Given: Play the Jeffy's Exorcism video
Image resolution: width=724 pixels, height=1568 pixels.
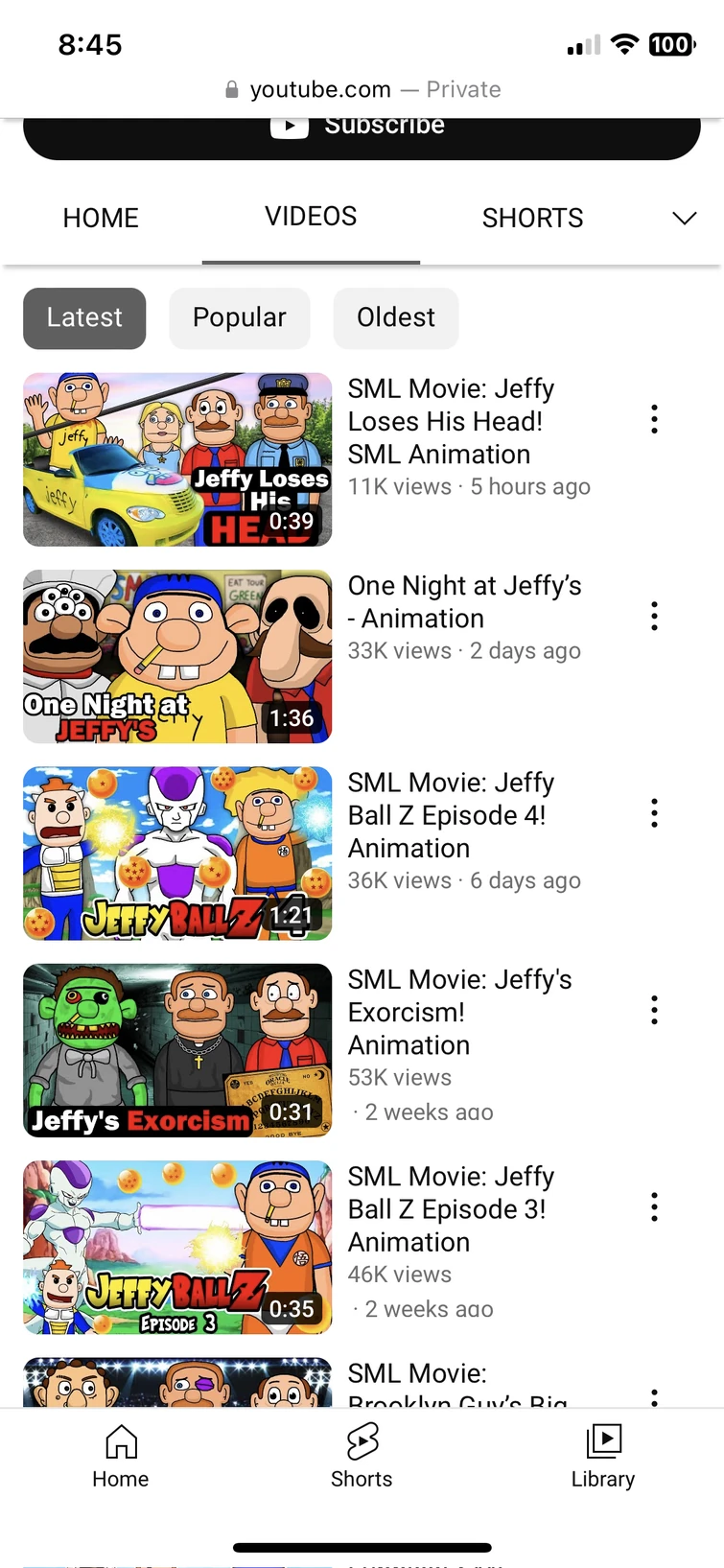Looking at the screenshot, I should click(x=177, y=1050).
